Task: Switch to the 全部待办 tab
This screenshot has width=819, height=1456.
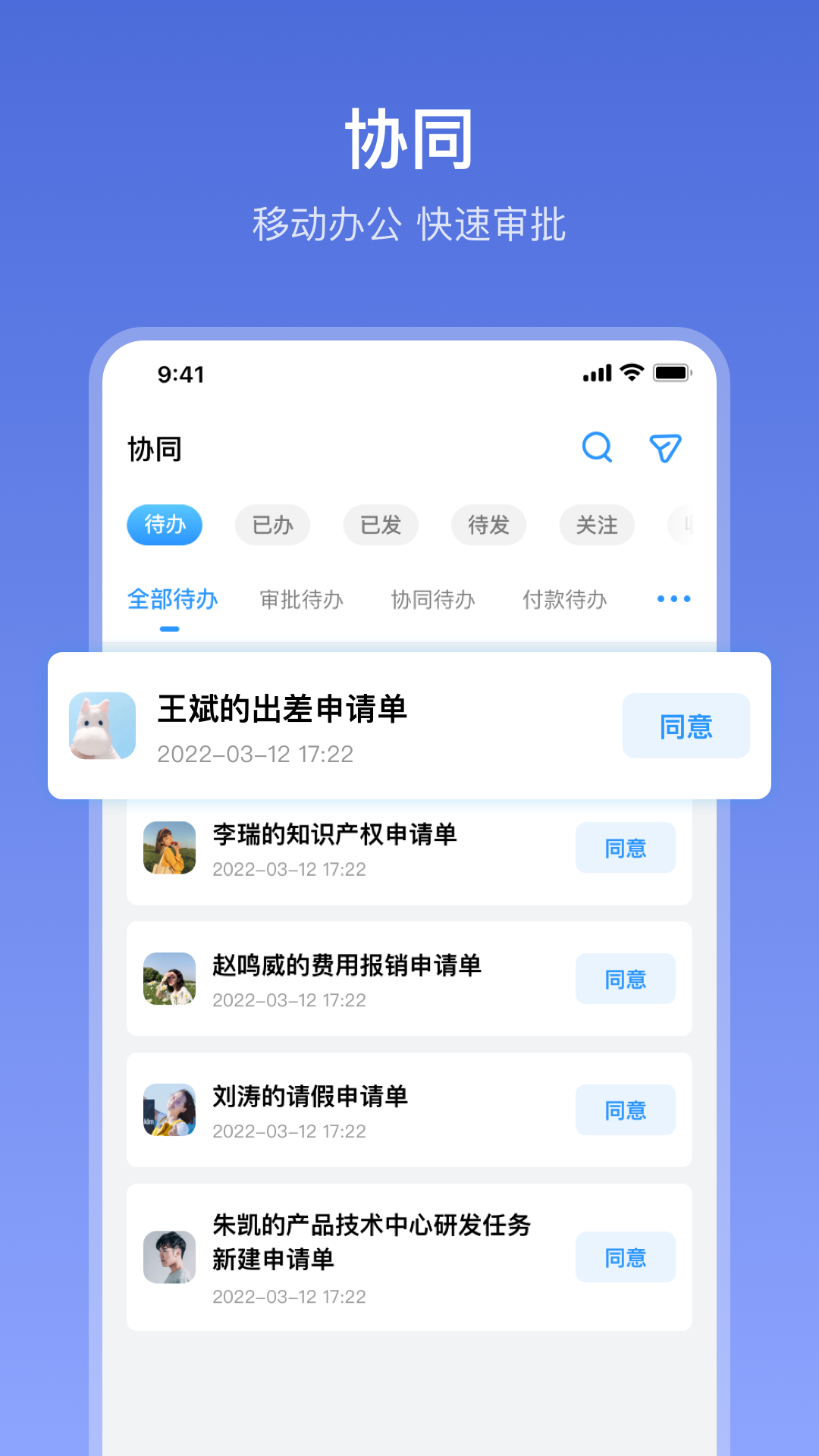Action: [x=173, y=598]
